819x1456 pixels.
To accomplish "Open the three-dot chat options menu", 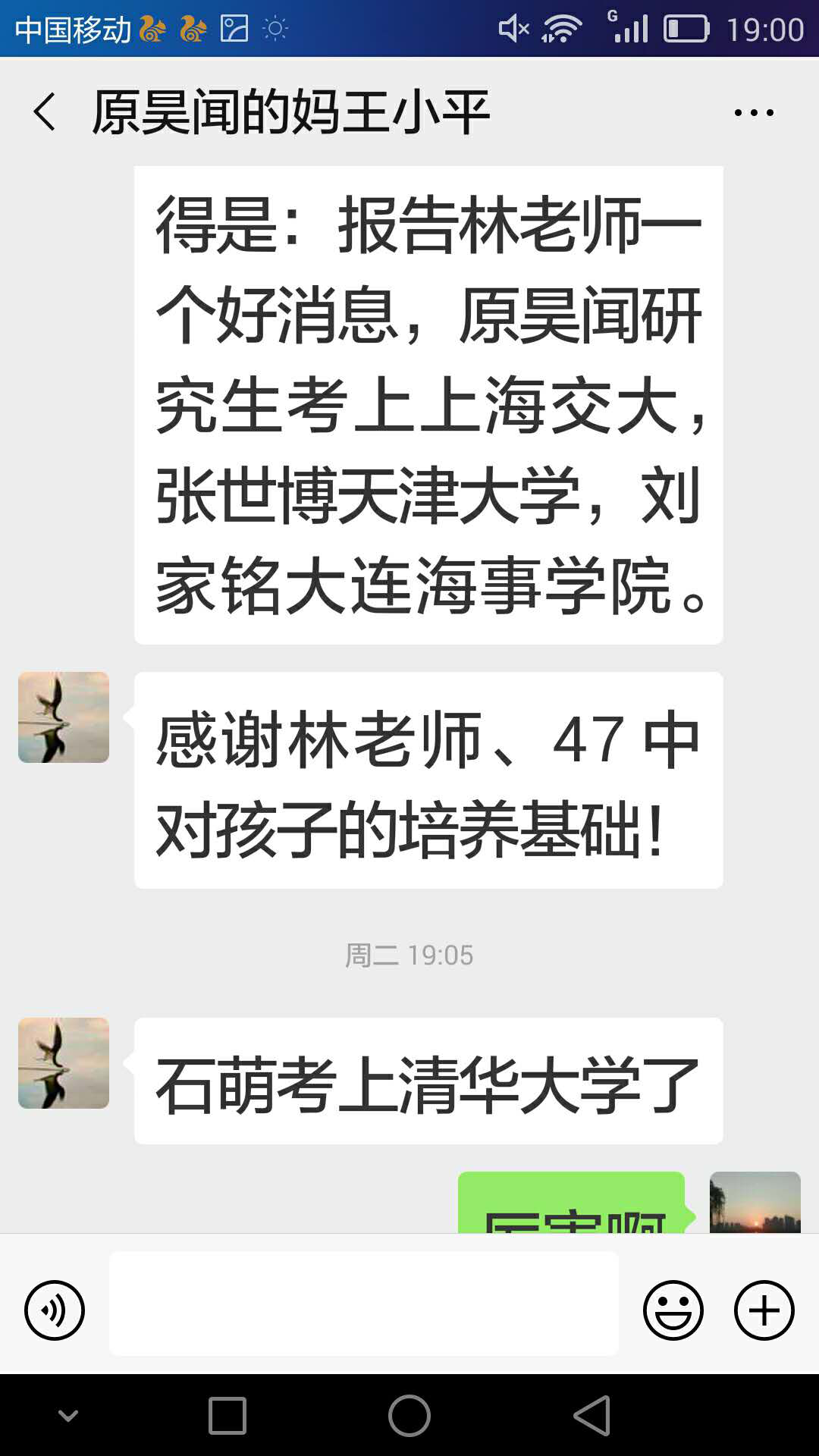I will [754, 113].
